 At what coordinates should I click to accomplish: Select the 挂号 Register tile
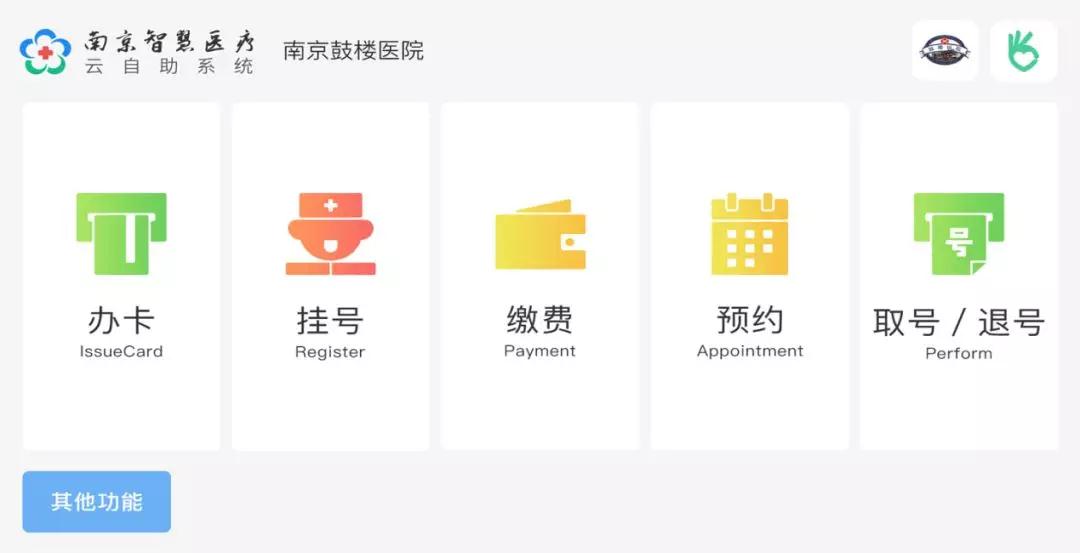(330, 276)
